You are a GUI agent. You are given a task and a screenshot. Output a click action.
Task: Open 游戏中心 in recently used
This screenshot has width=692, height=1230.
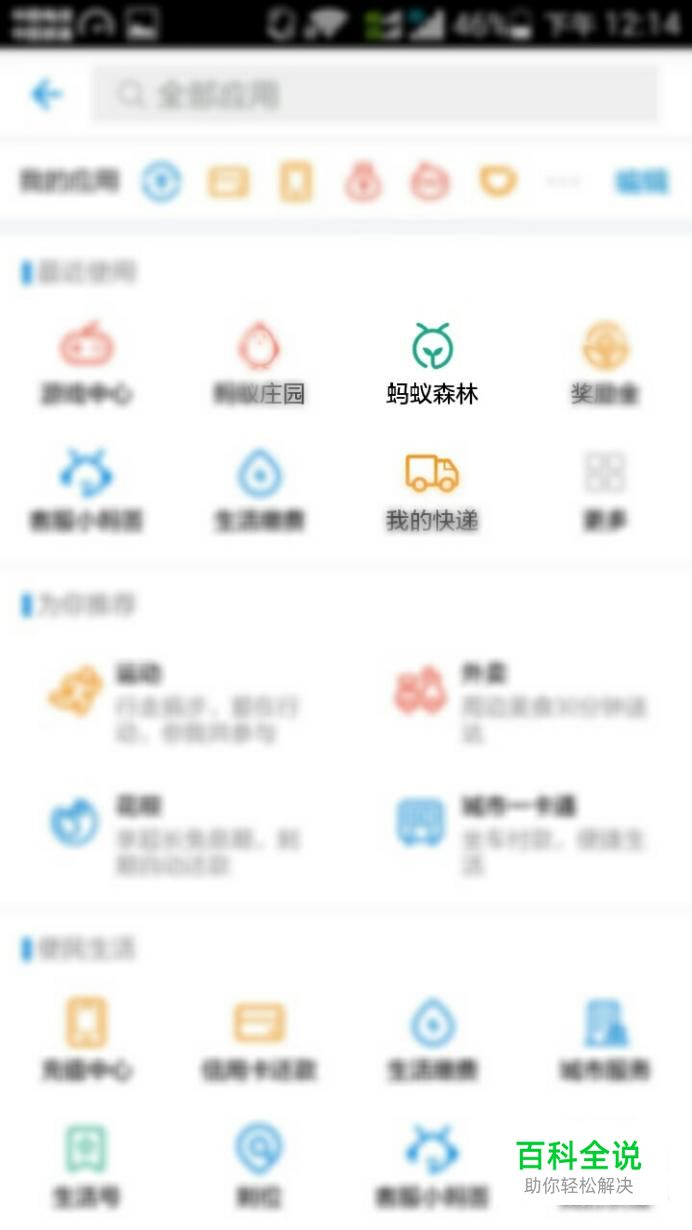point(86,364)
